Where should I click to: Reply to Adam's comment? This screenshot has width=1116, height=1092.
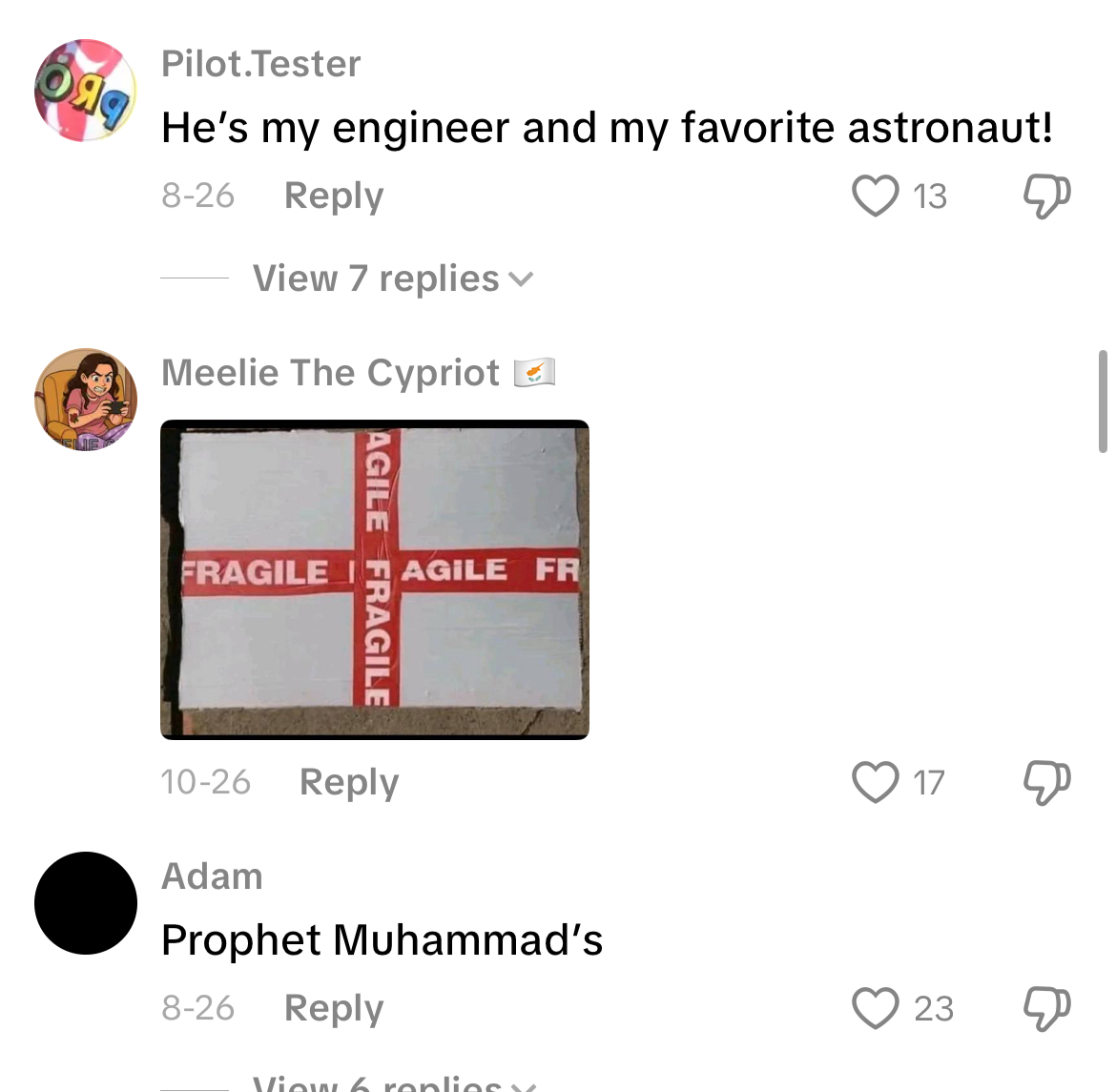click(x=334, y=1009)
